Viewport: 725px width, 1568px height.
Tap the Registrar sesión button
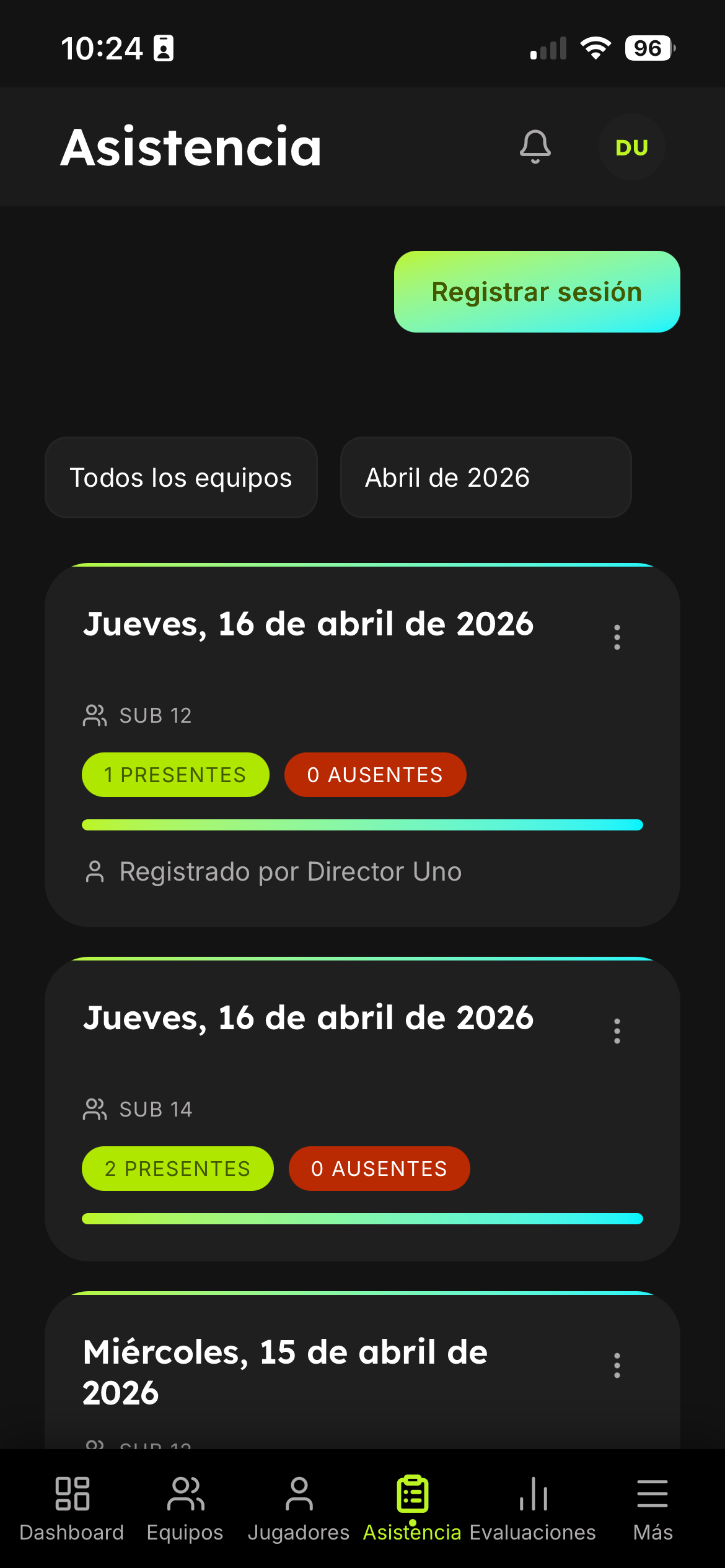pyautogui.click(x=536, y=291)
